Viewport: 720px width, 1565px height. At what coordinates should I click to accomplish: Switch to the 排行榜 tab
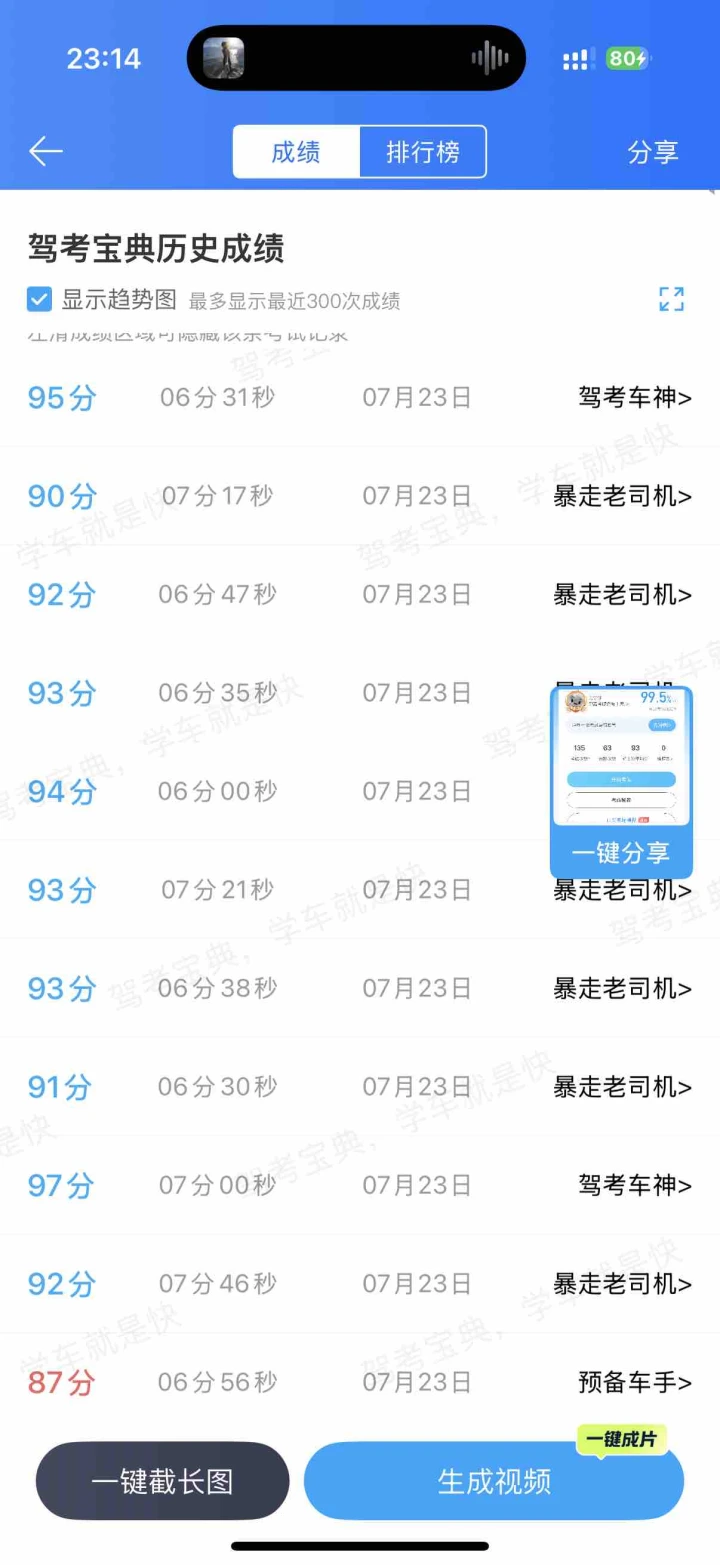point(423,152)
